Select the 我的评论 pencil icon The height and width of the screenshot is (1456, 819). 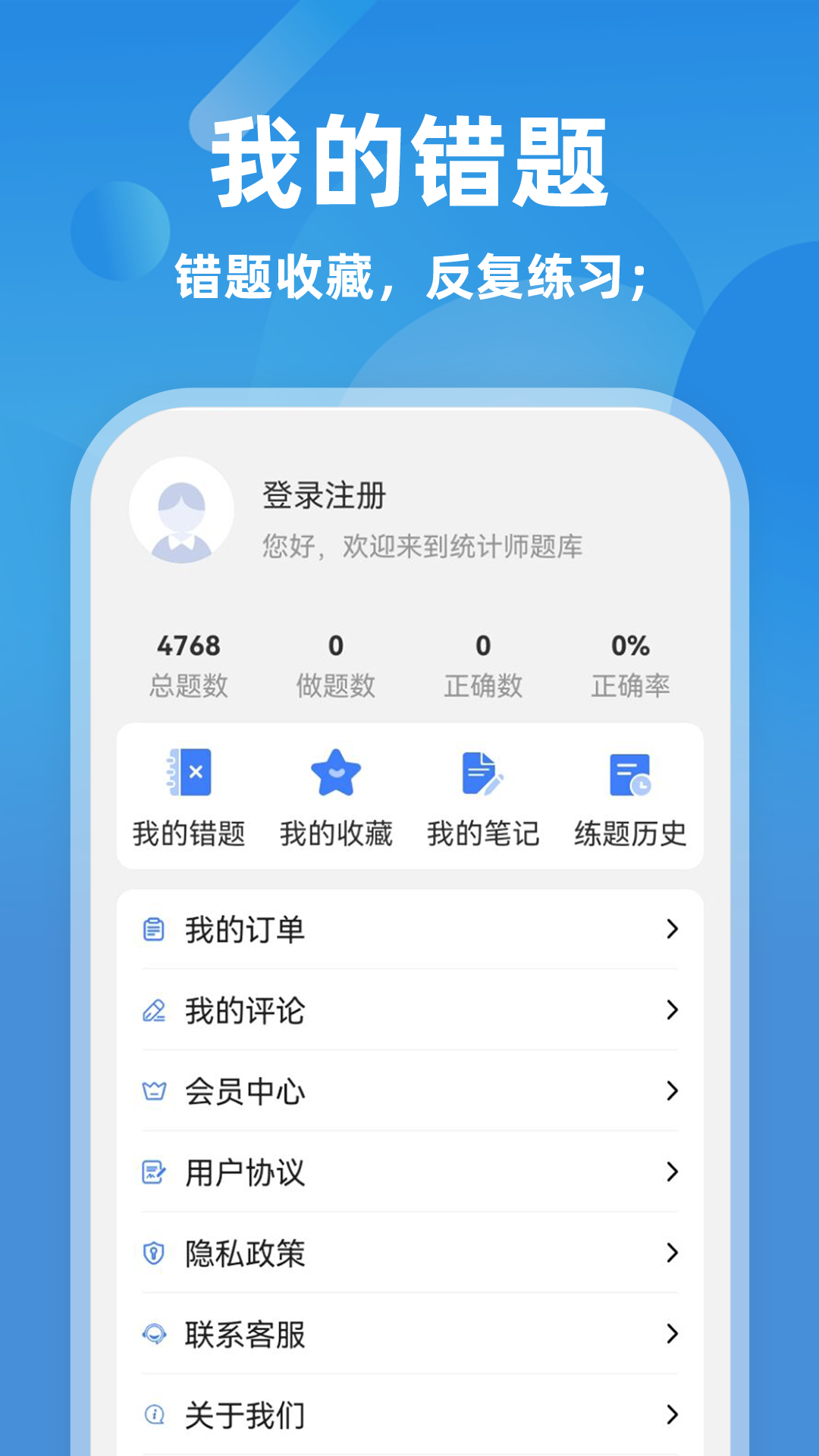pos(155,1011)
